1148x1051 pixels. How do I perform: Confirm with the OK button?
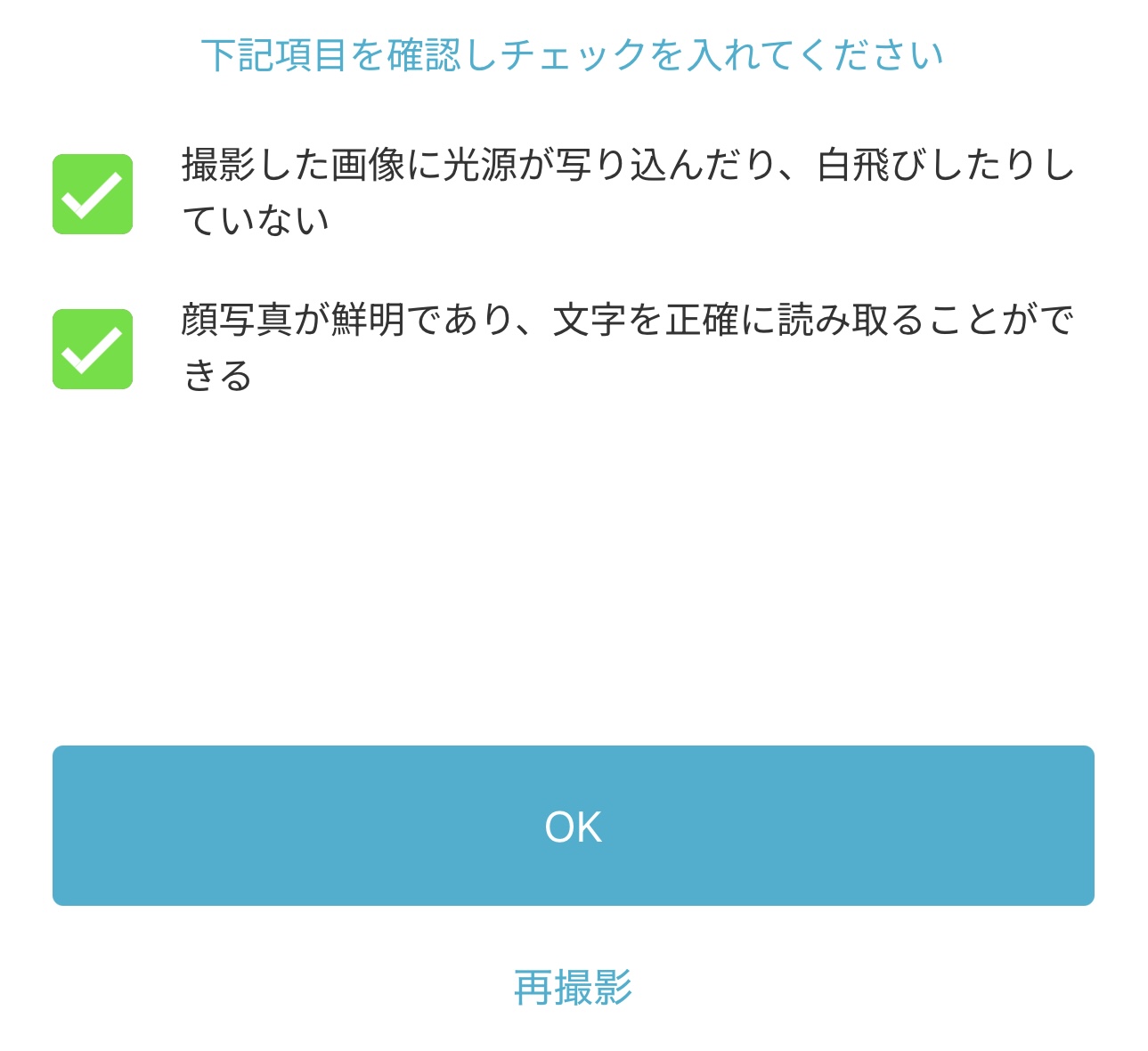(573, 826)
